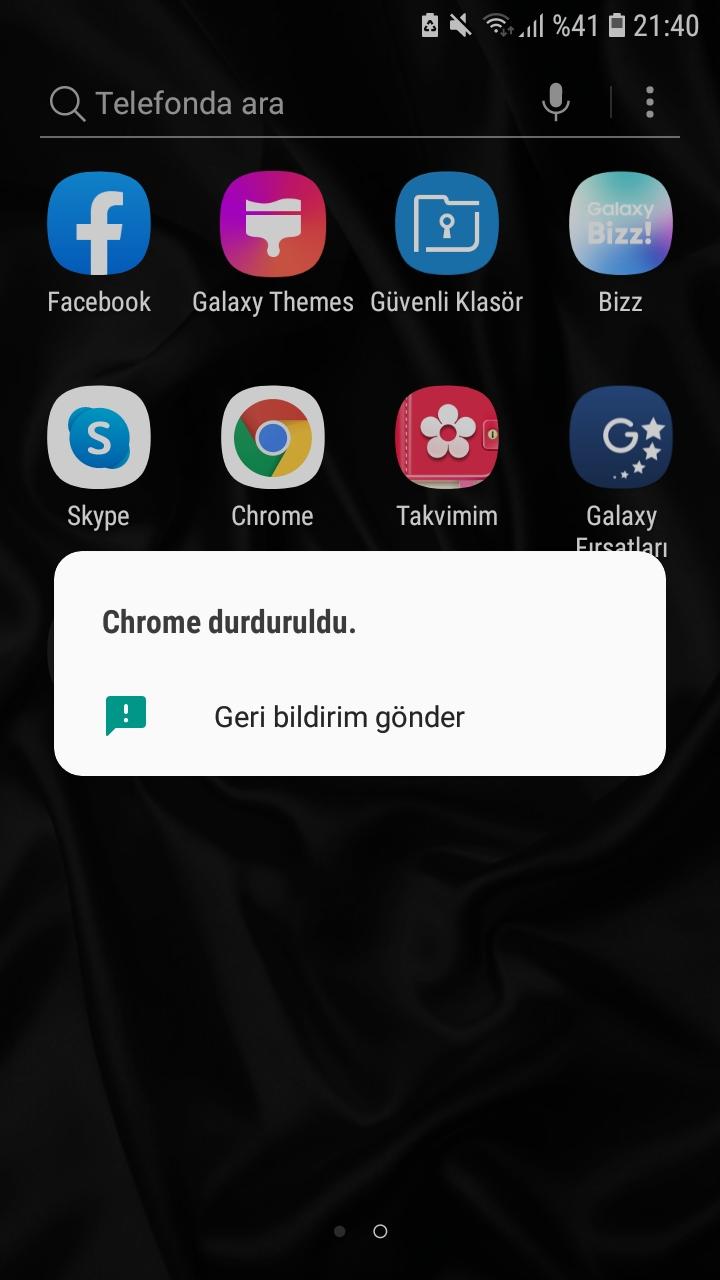This screenshot has width=720, height=1280.
Task: Start voice search with the microphone
Action: [556, 102]
